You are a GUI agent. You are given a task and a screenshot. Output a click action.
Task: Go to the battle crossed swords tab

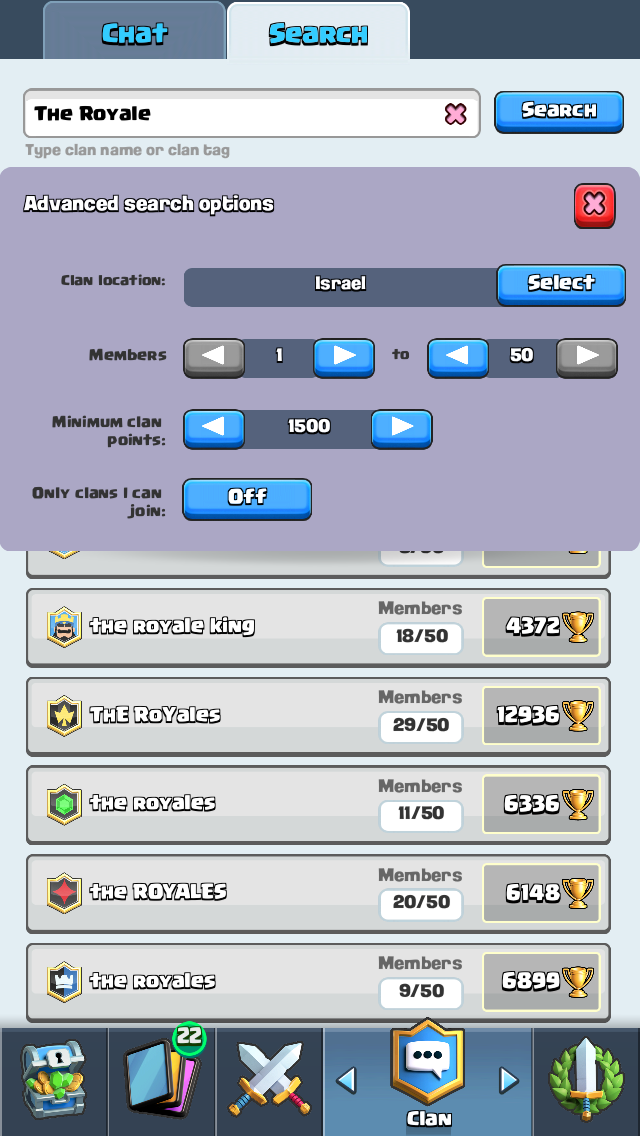[x=270, y=1081]
